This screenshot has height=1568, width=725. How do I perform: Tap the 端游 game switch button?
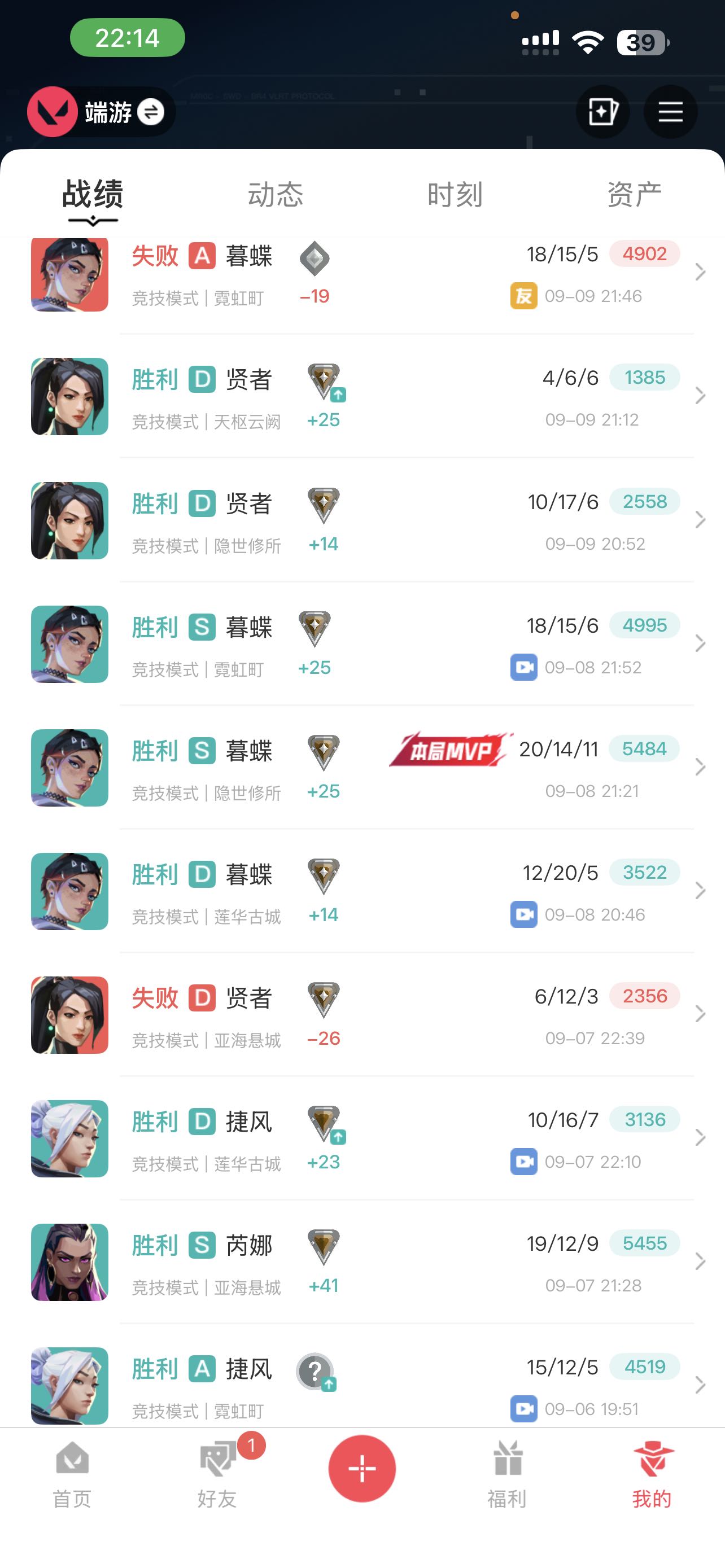tap(101, 112)
